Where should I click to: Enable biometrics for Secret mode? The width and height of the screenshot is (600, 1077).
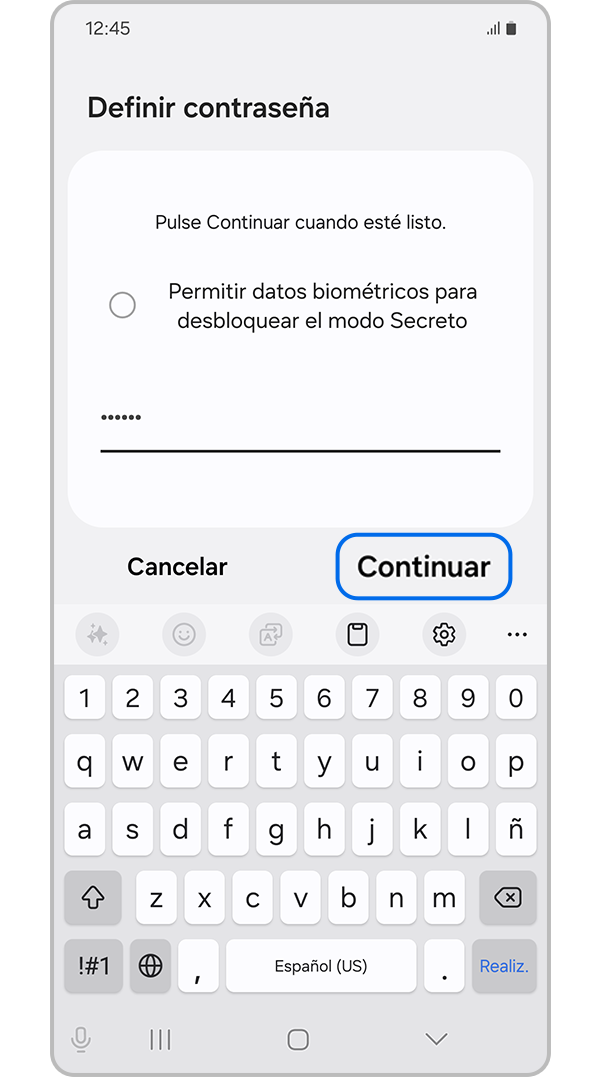[x=122, y=305]
